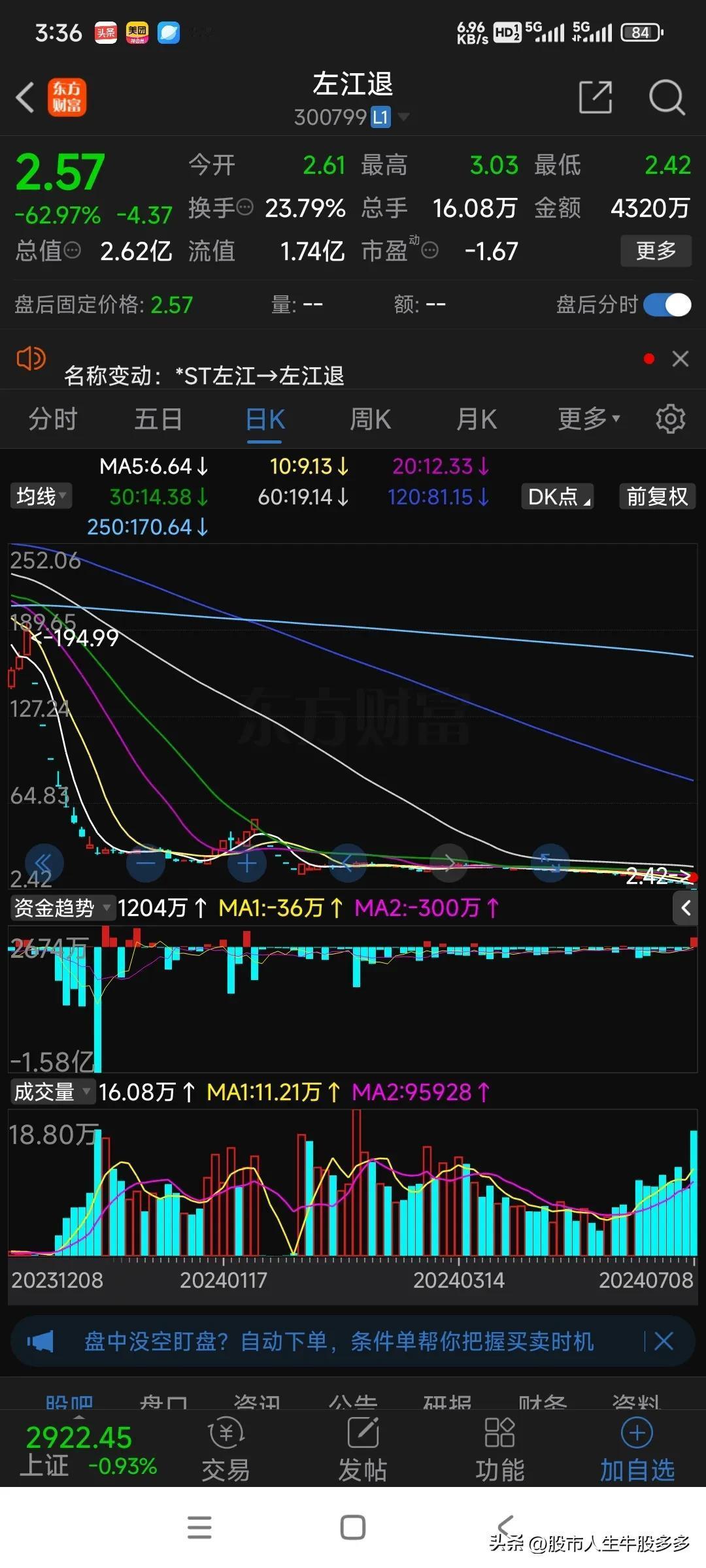The height and width of the screenshot is (1568, 706).
Task: Toggle the 盘后分时 switch off
Action: (667, 305)
